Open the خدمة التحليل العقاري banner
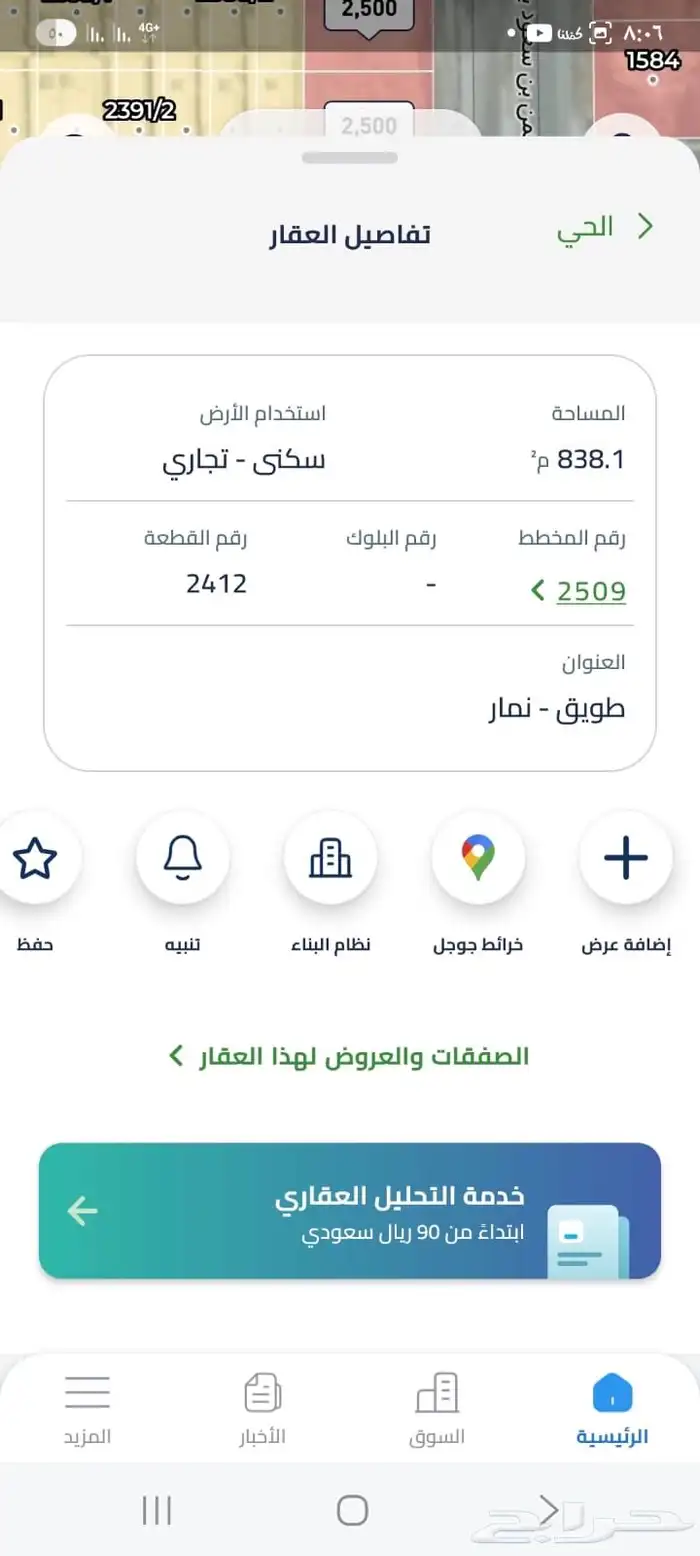 pyautogui.click(x=350, y=1210)
